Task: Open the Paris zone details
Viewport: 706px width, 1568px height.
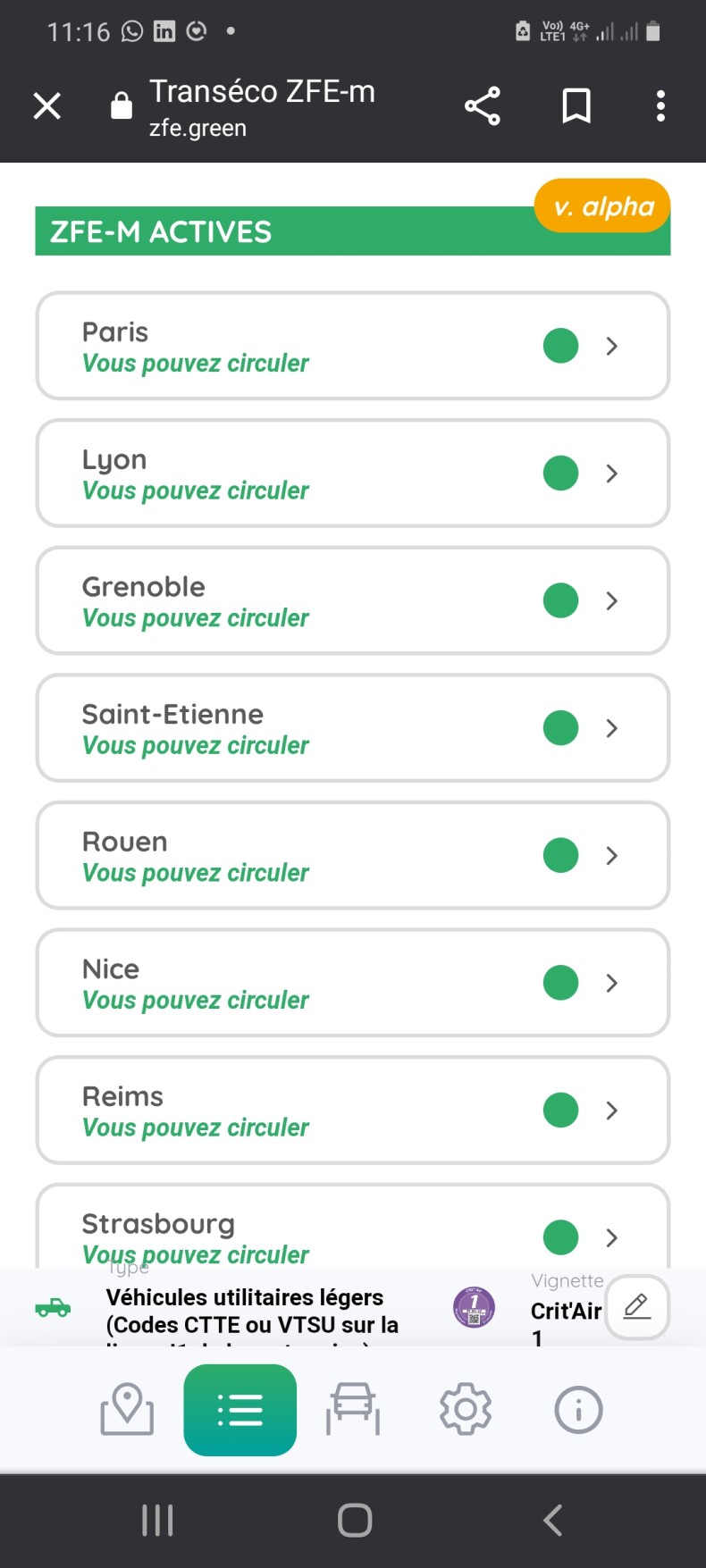Action: coord(353,346)
